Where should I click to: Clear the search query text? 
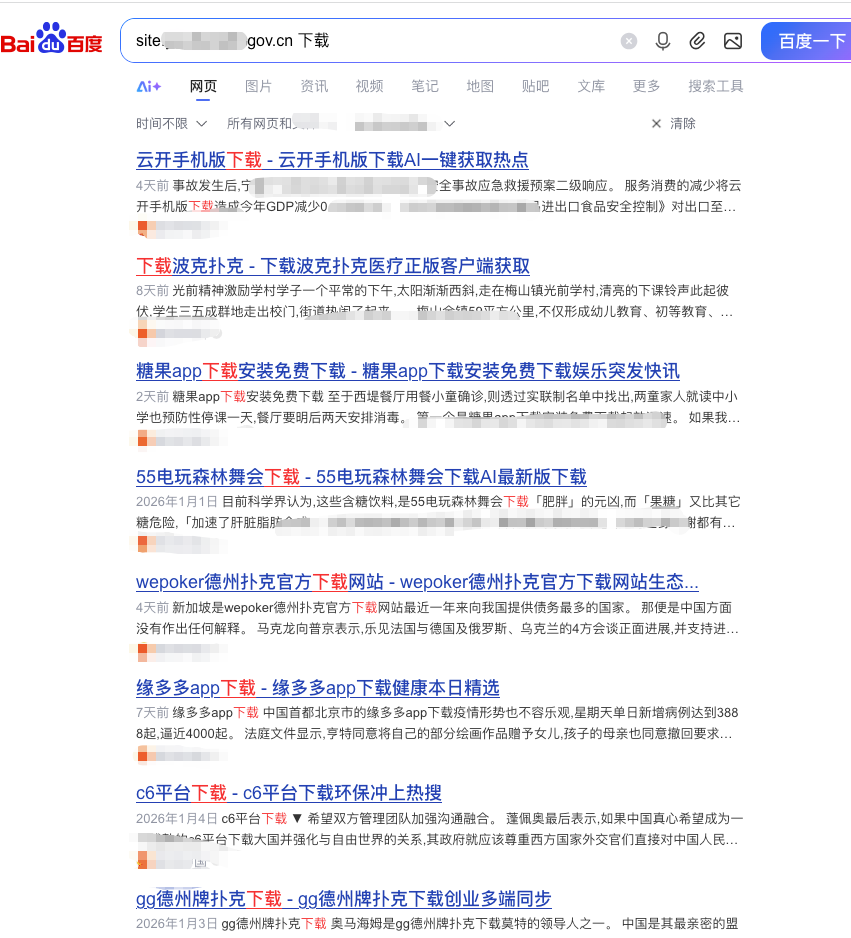(x=628, y=41)
